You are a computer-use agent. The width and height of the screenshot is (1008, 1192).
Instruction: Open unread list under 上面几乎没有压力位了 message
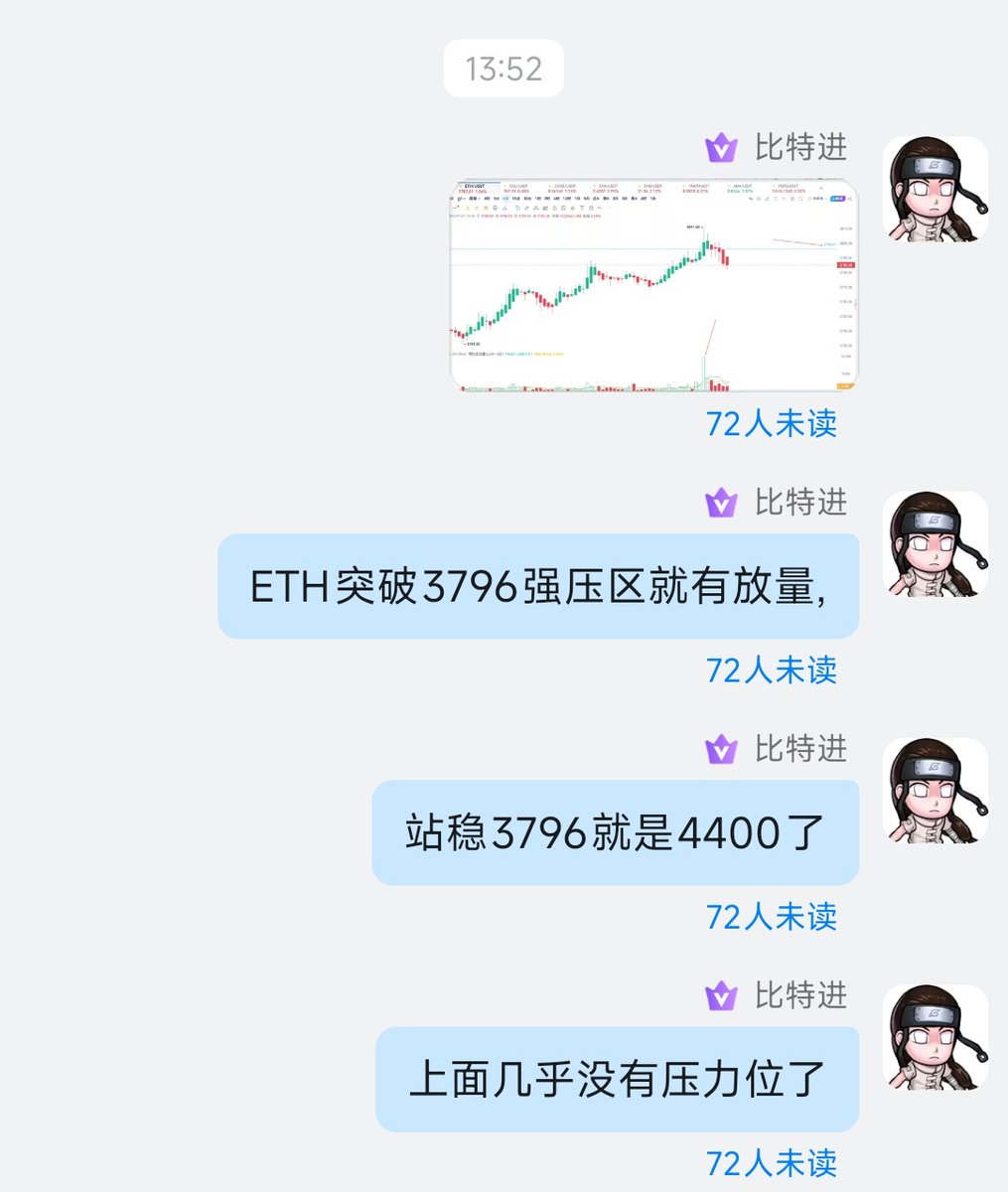click(x=771, y=1163)
